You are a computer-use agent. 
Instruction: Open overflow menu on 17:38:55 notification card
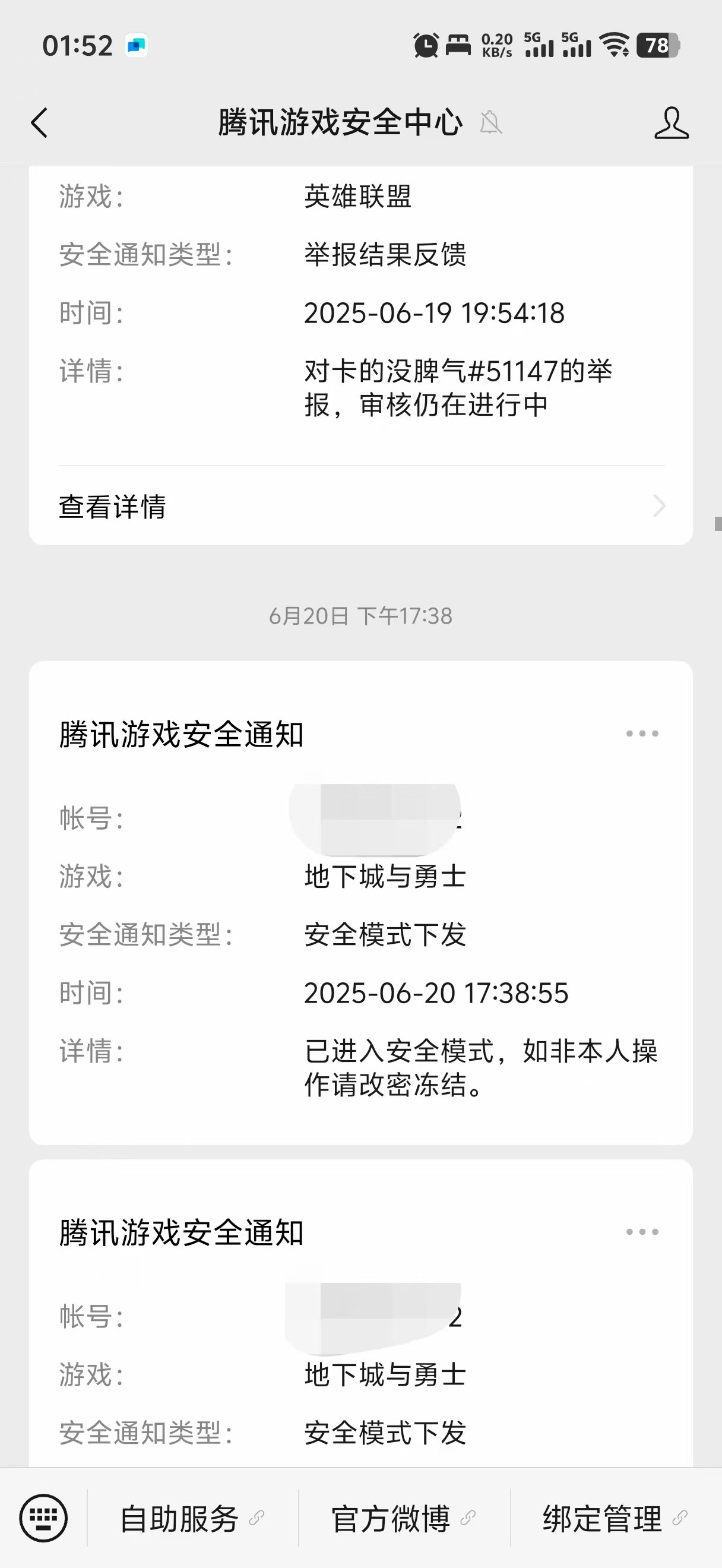[642, 734]
